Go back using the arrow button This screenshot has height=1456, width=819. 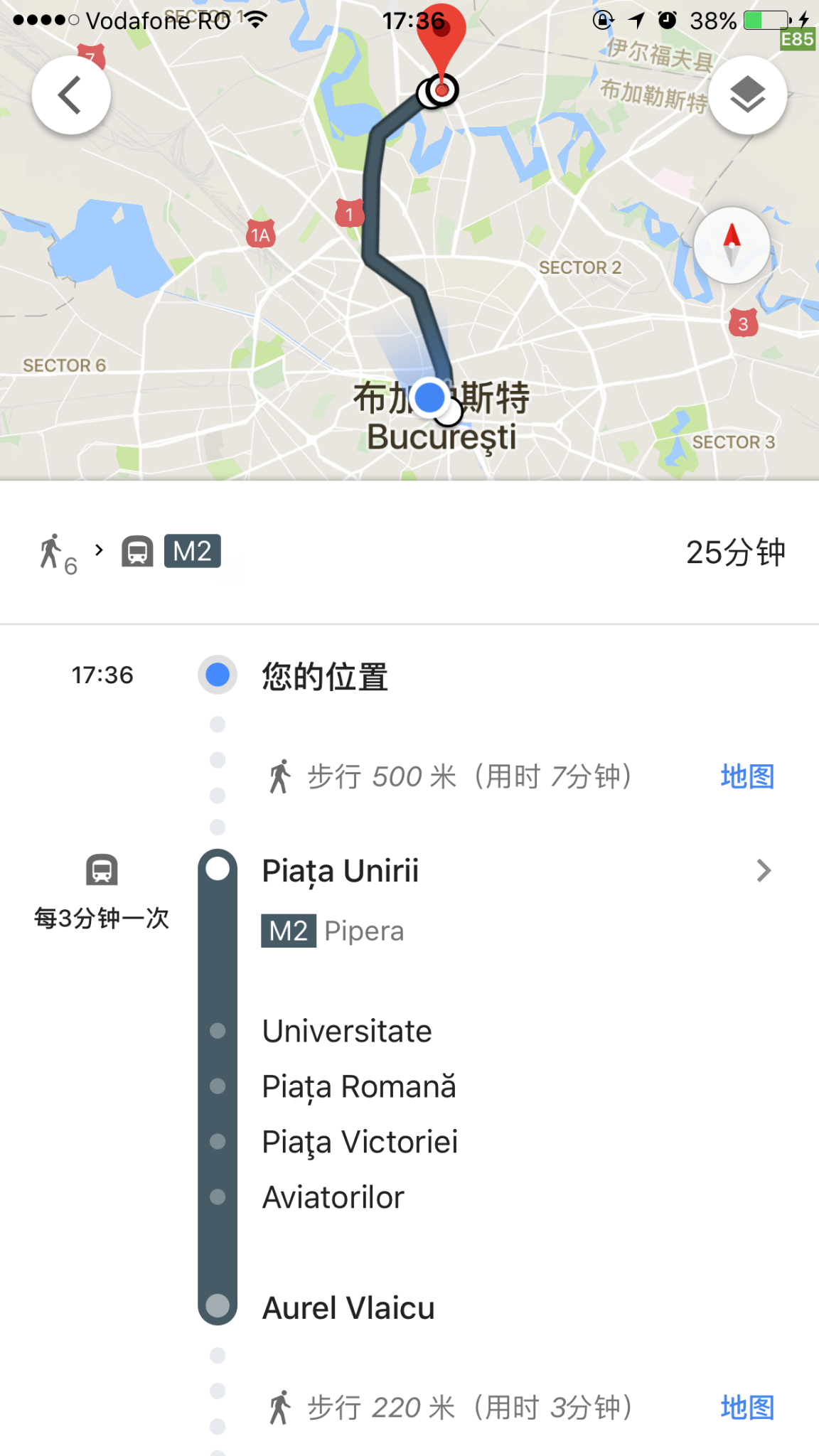[x=71, y=95]
